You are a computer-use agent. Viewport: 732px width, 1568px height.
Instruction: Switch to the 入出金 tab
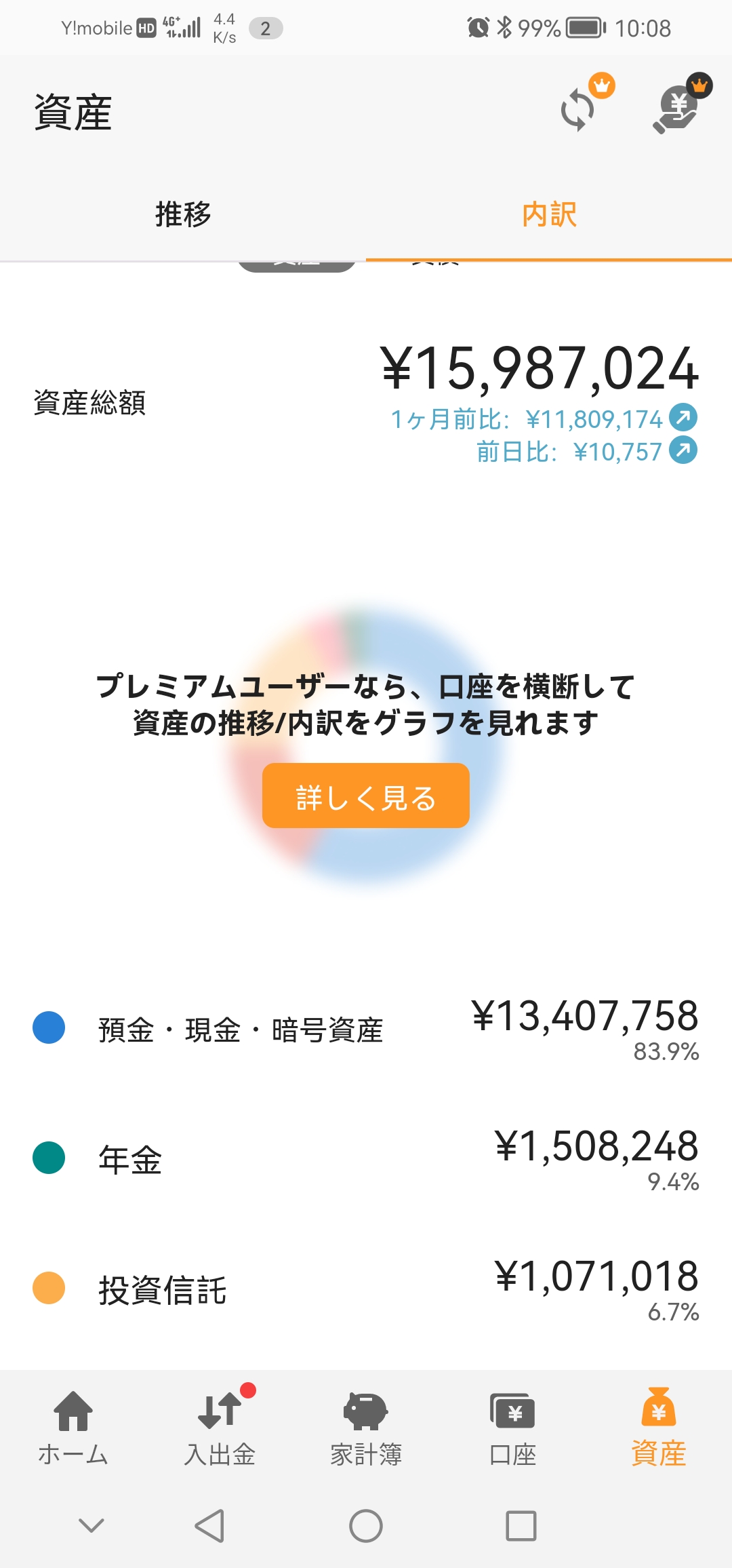[220, 1427]
